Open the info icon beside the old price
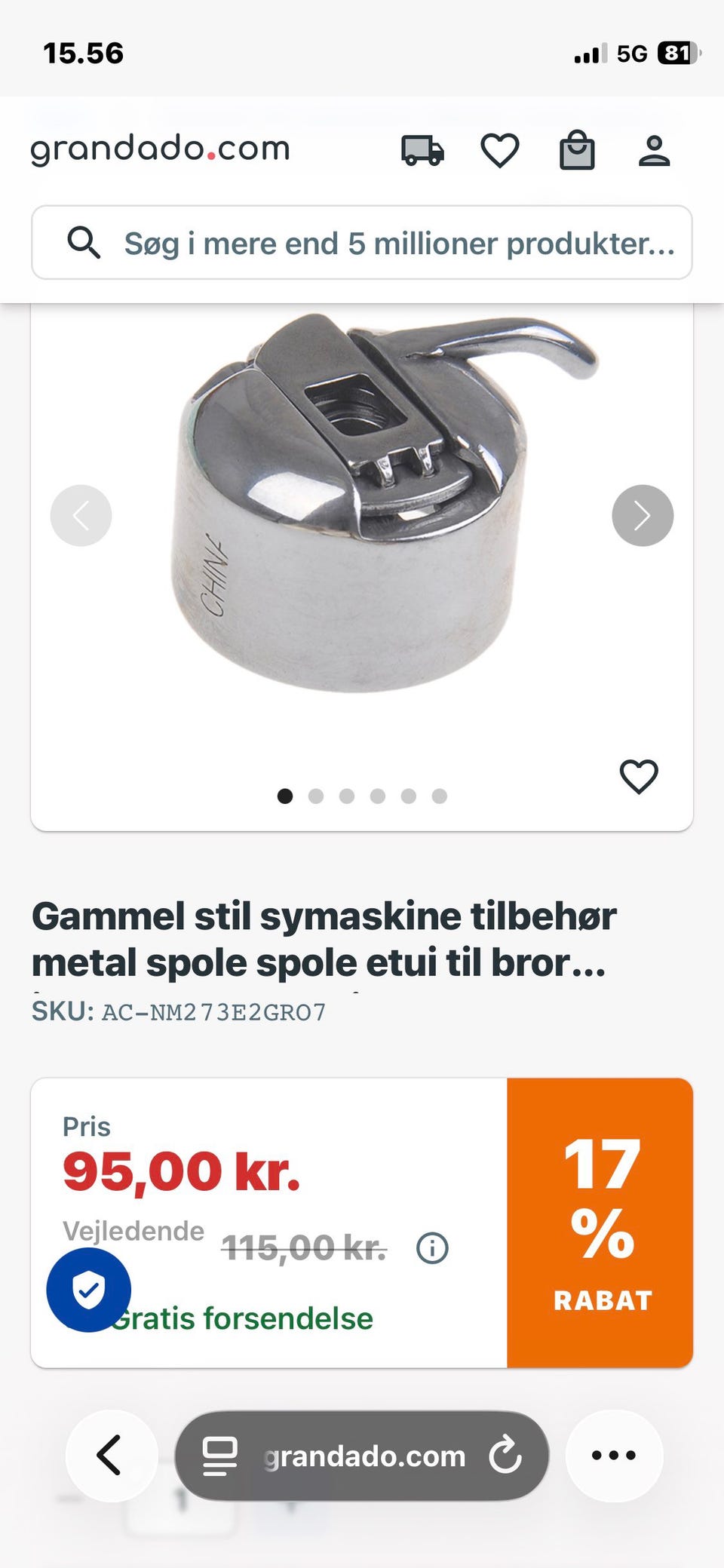This screenshot has height=1568, width=724. point(431,1248)
